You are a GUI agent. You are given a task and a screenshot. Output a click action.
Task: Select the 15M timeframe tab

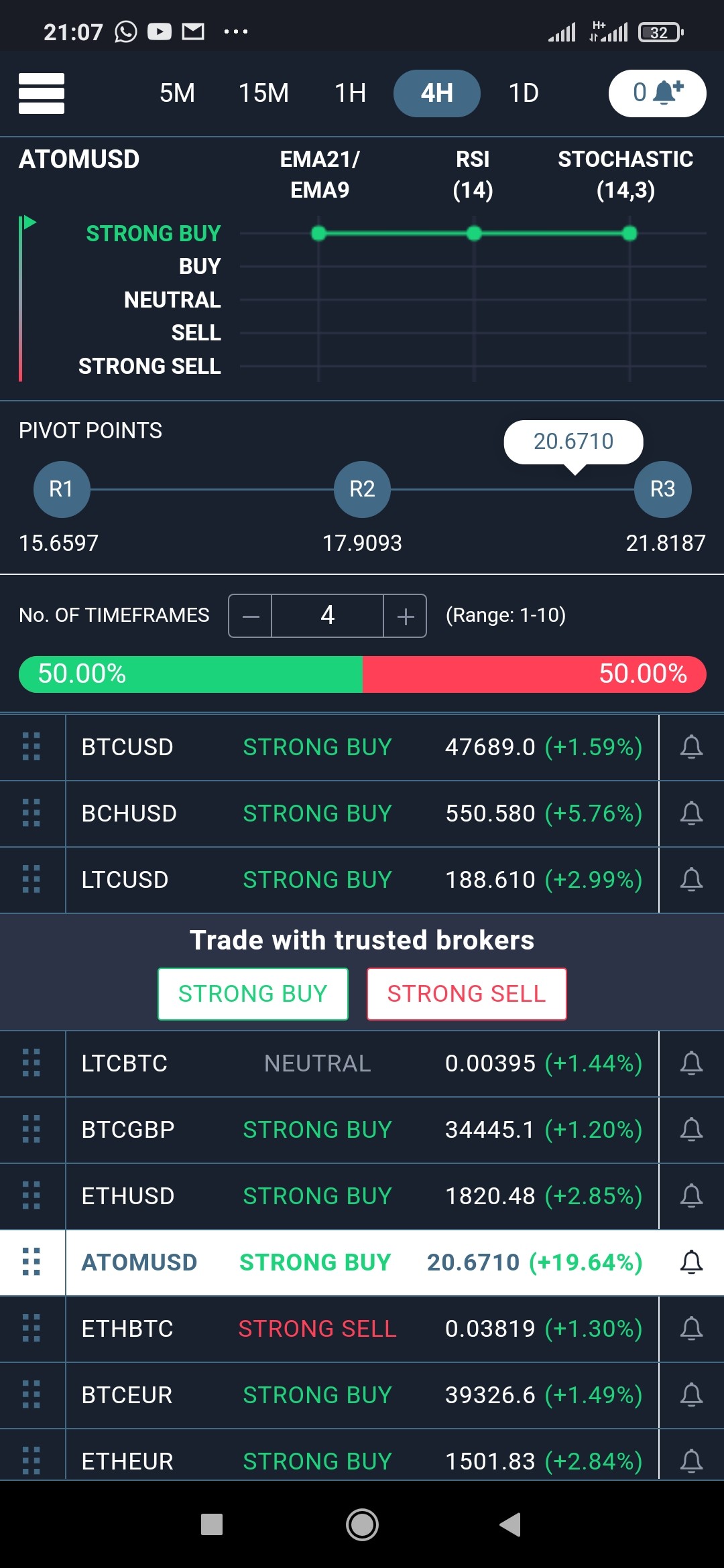coord(263,93)
